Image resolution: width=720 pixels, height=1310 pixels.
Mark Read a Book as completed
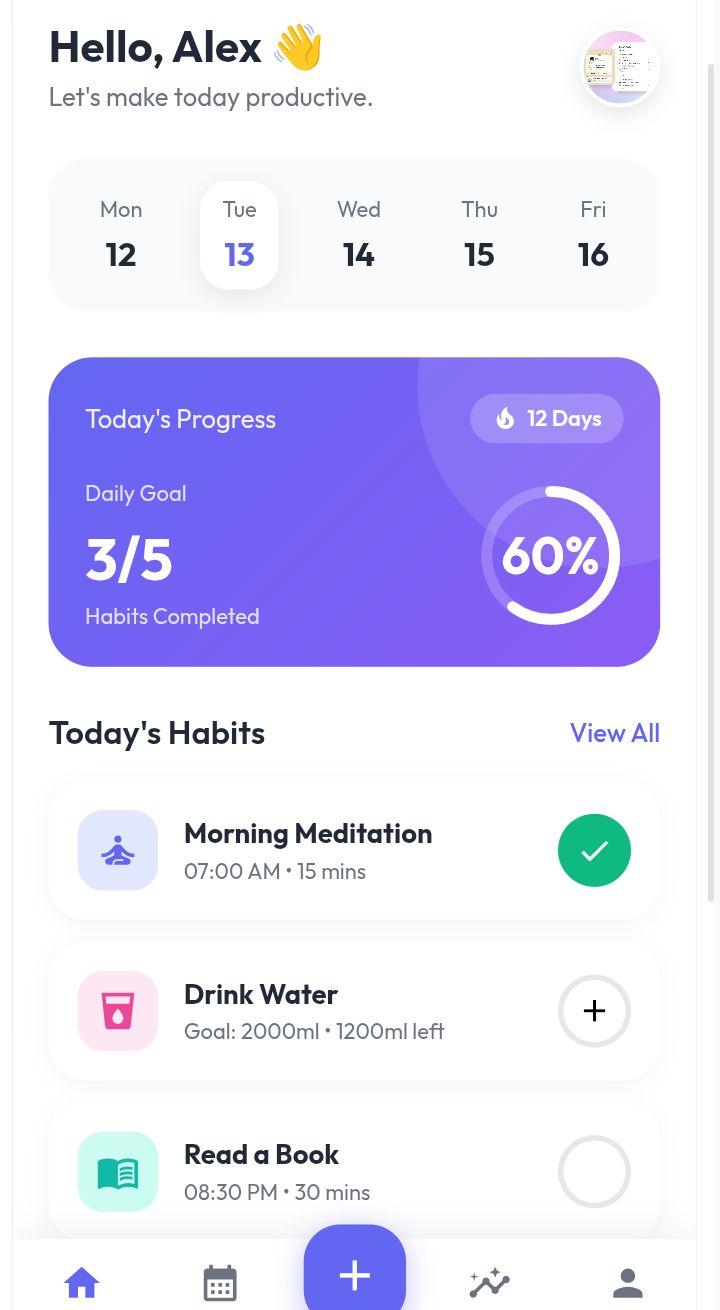pos(594,1171)
